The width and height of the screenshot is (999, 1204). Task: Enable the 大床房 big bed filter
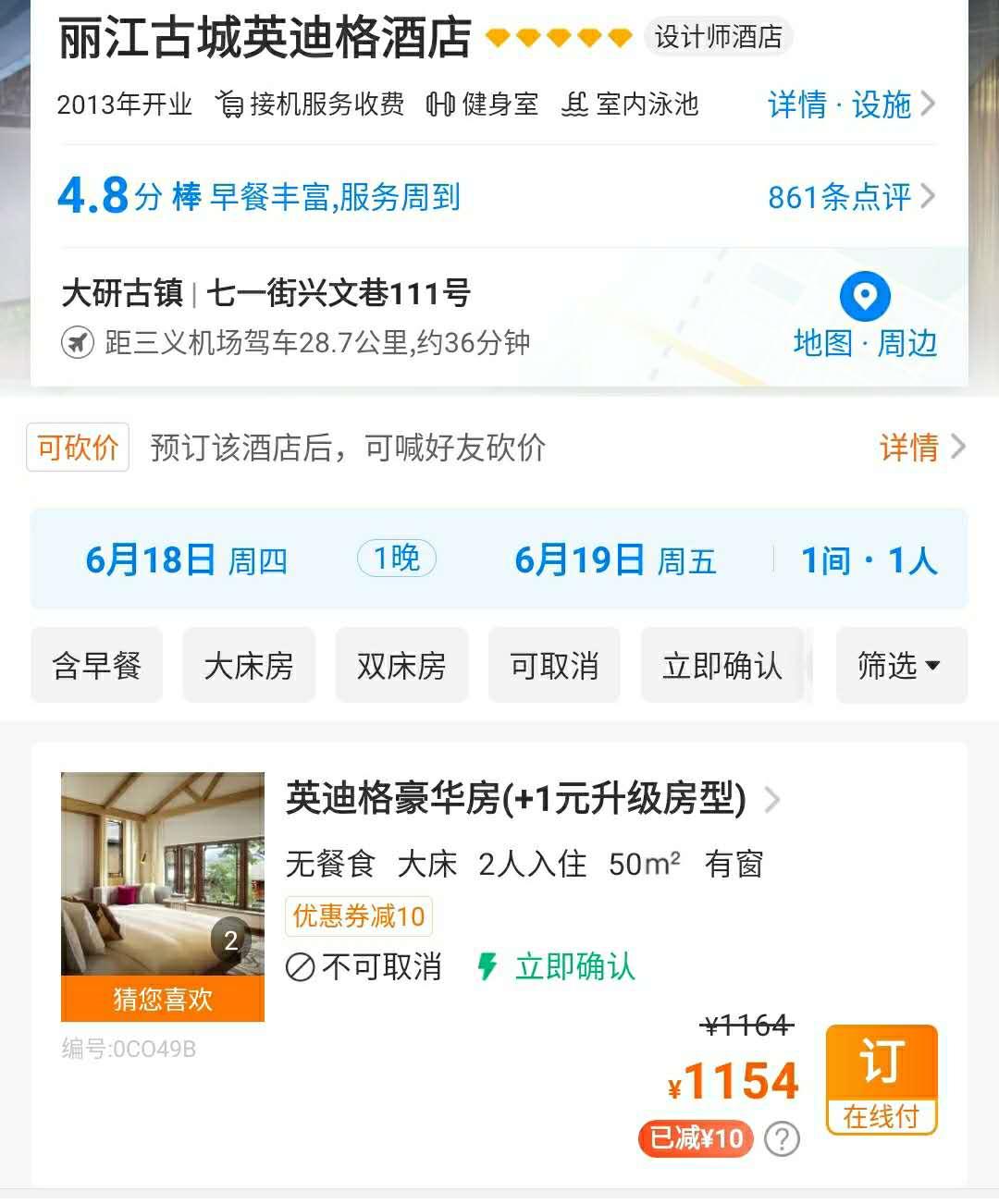(x=249, y=665)
